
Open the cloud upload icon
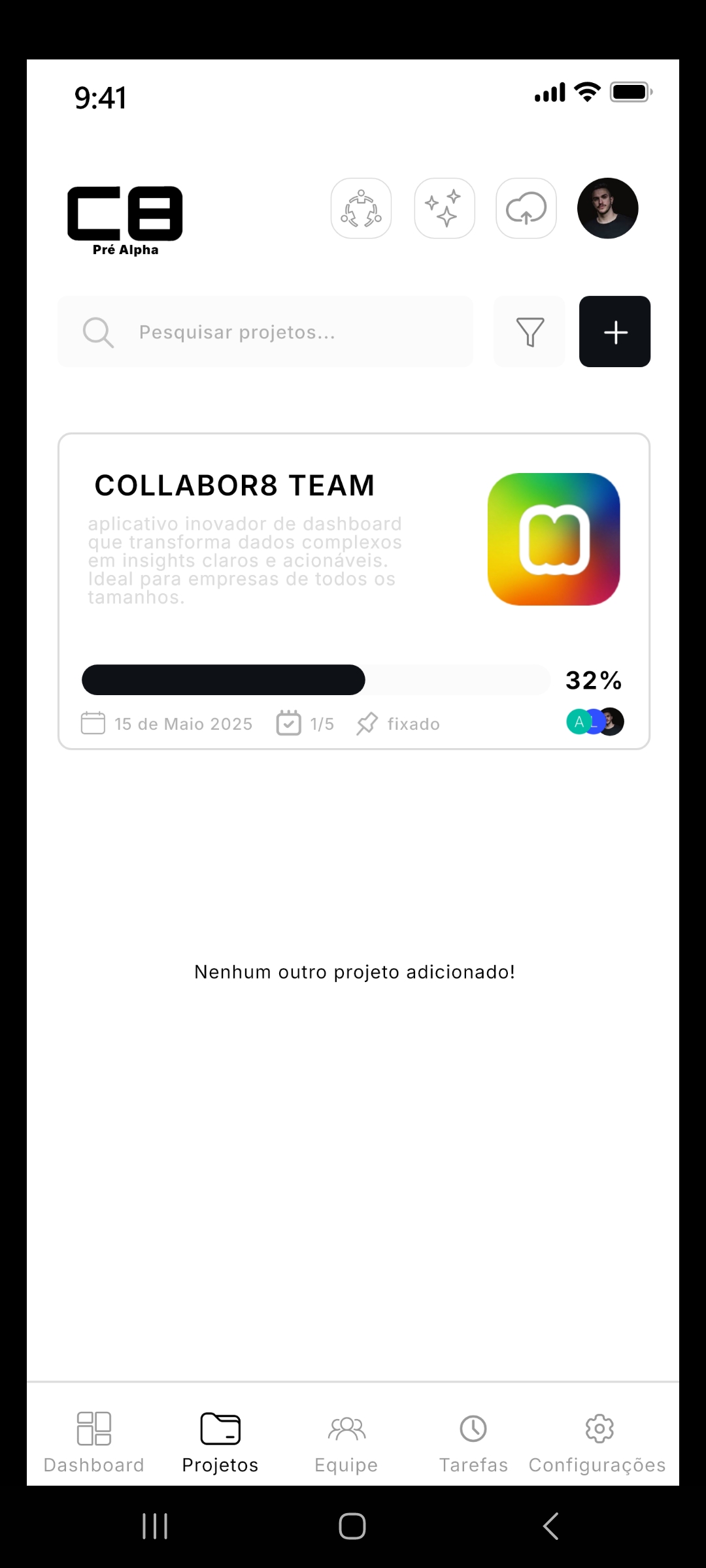(x=526, y=208)
